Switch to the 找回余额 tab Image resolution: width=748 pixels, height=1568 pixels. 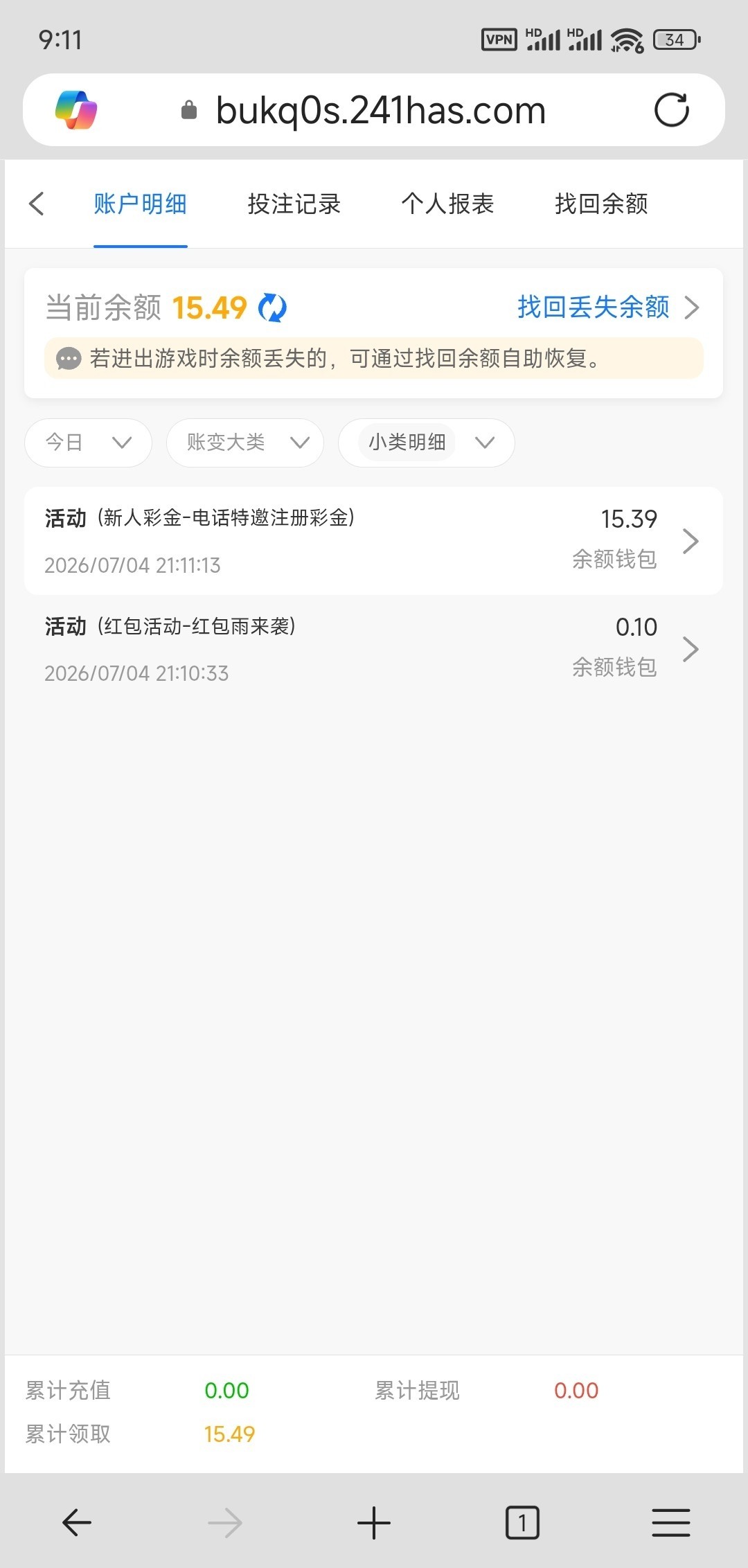[601, 204]
